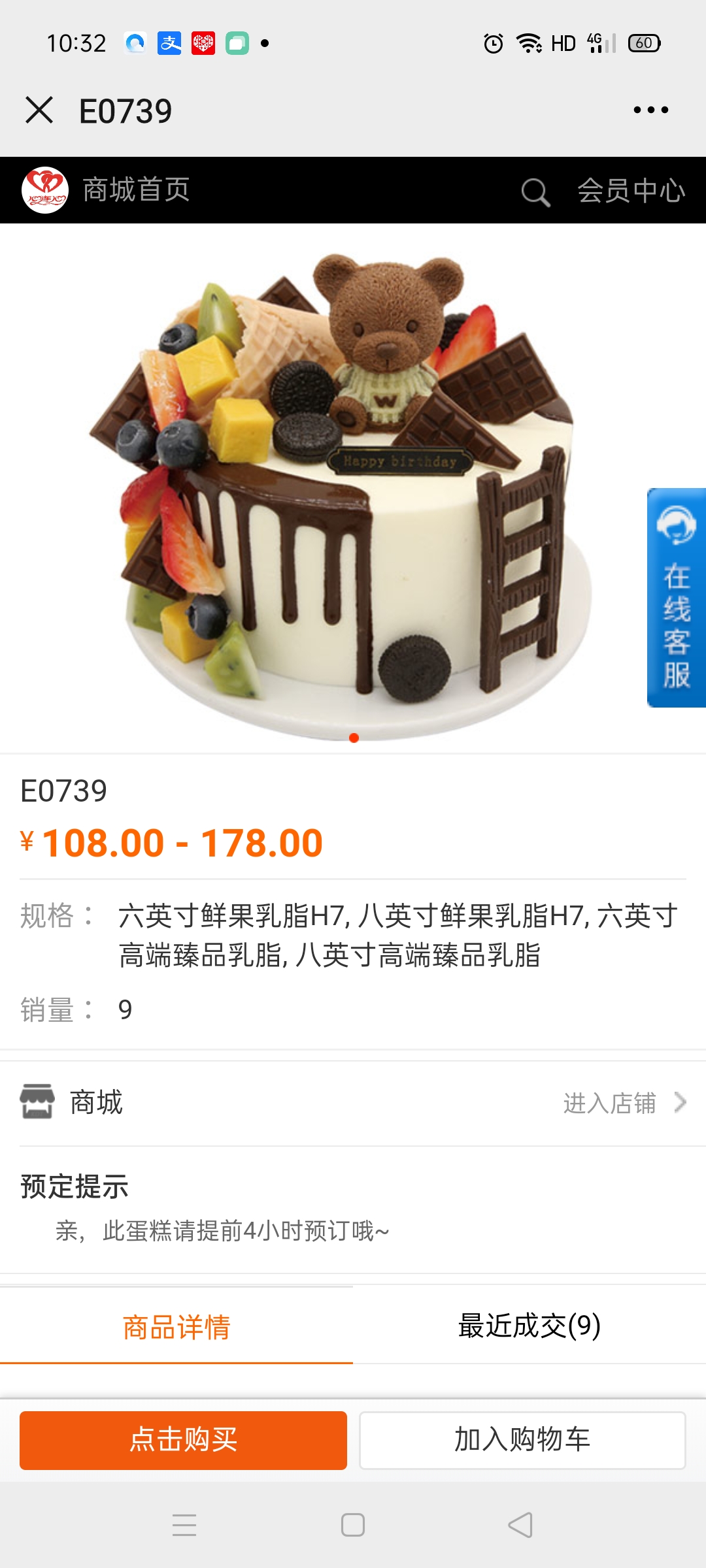
Task: Contact 在线客服 online support
Action: coord(676,597)
